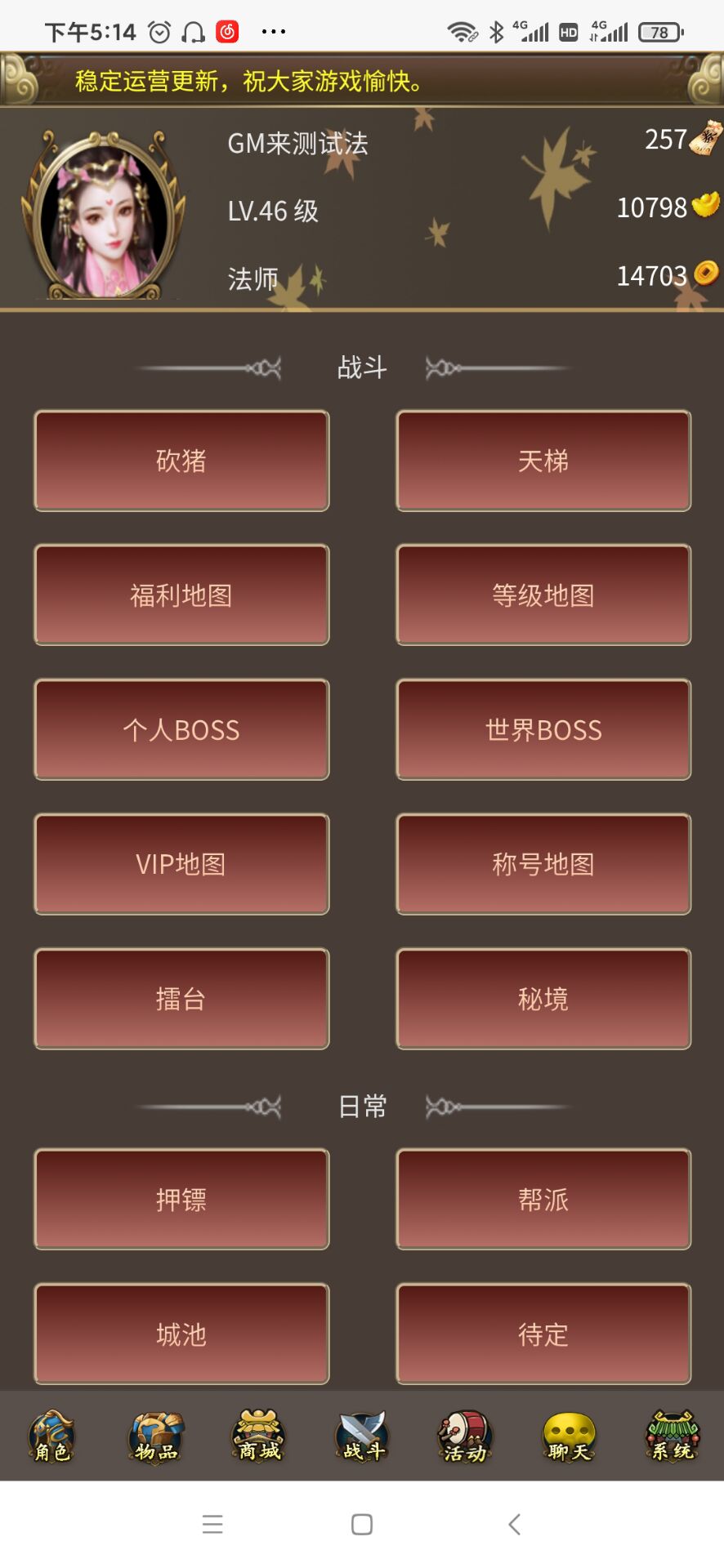Screen dimensions: 724x1568
Task: Enter the 天梯 ladder
Action: coord(543,461)
